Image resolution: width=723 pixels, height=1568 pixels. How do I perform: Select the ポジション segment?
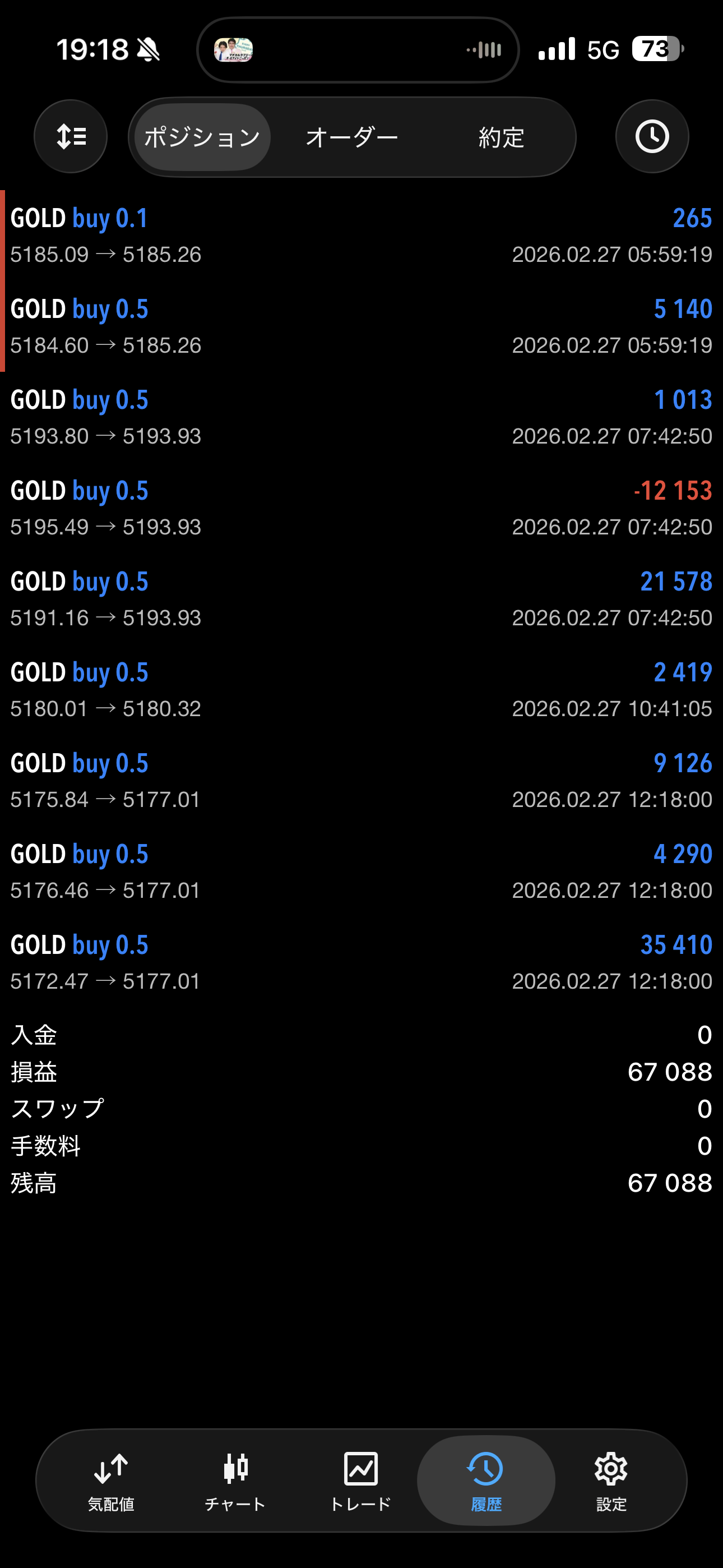[202, 137]
